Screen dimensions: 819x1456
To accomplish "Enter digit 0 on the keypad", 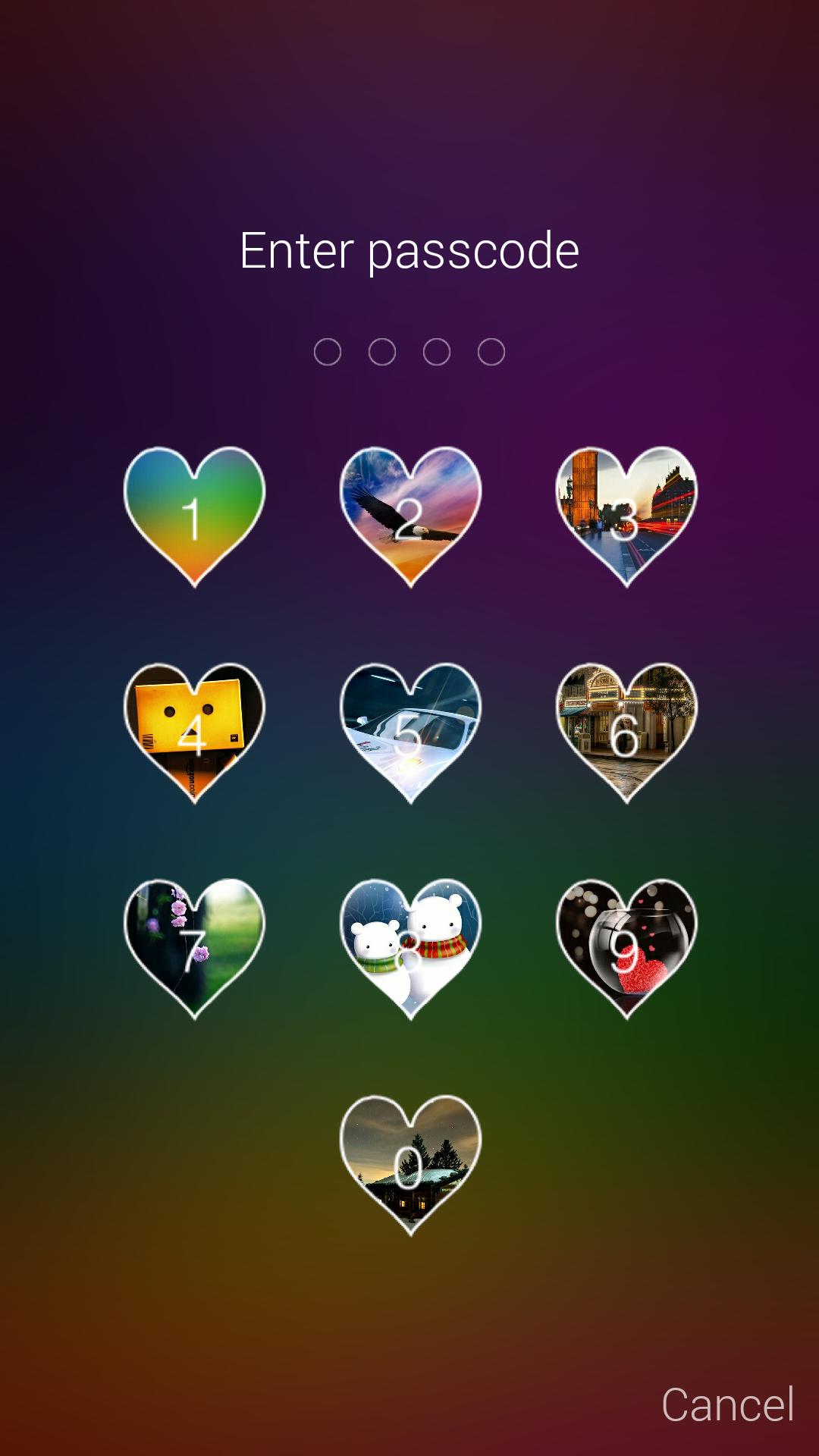I will point(410,1164).
